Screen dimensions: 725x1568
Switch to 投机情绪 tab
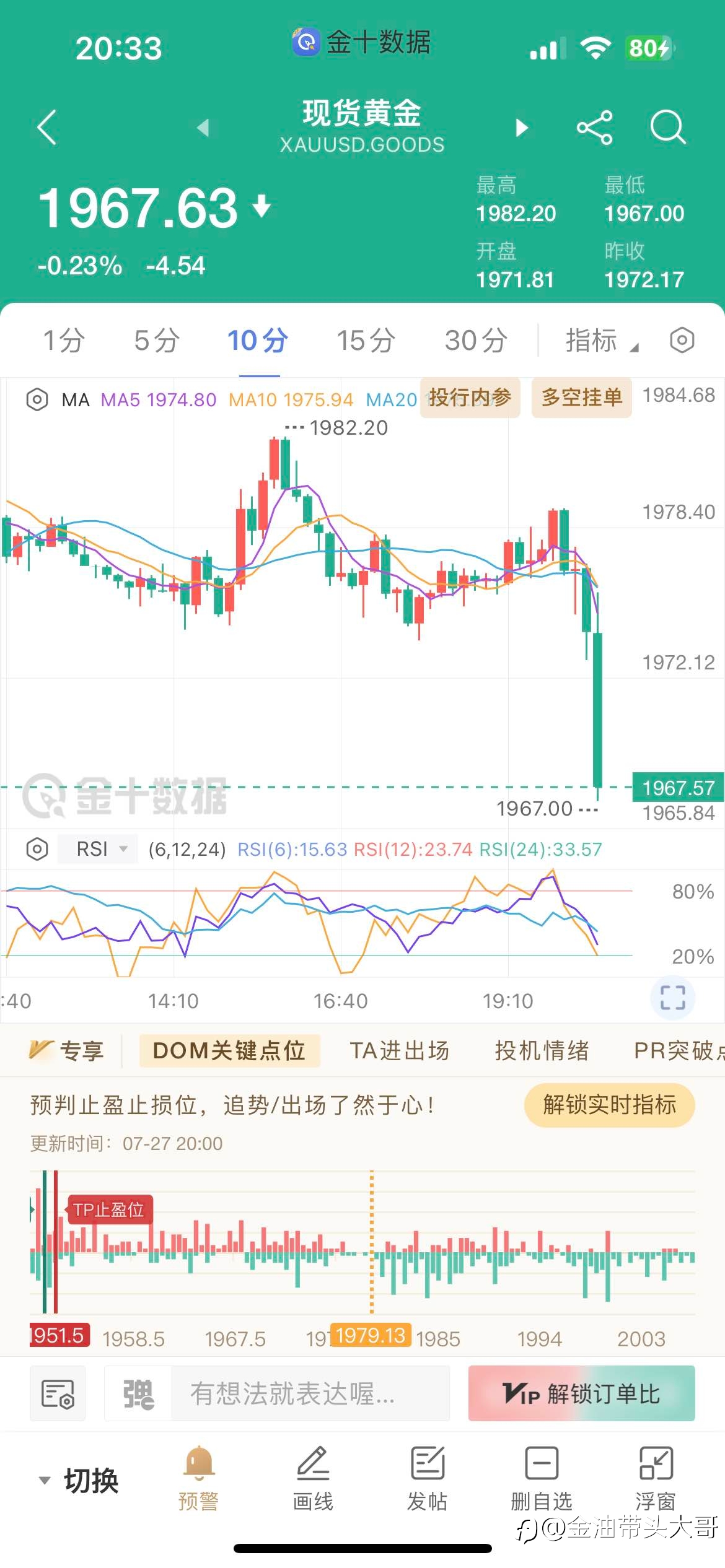(x=542, y=1051)
